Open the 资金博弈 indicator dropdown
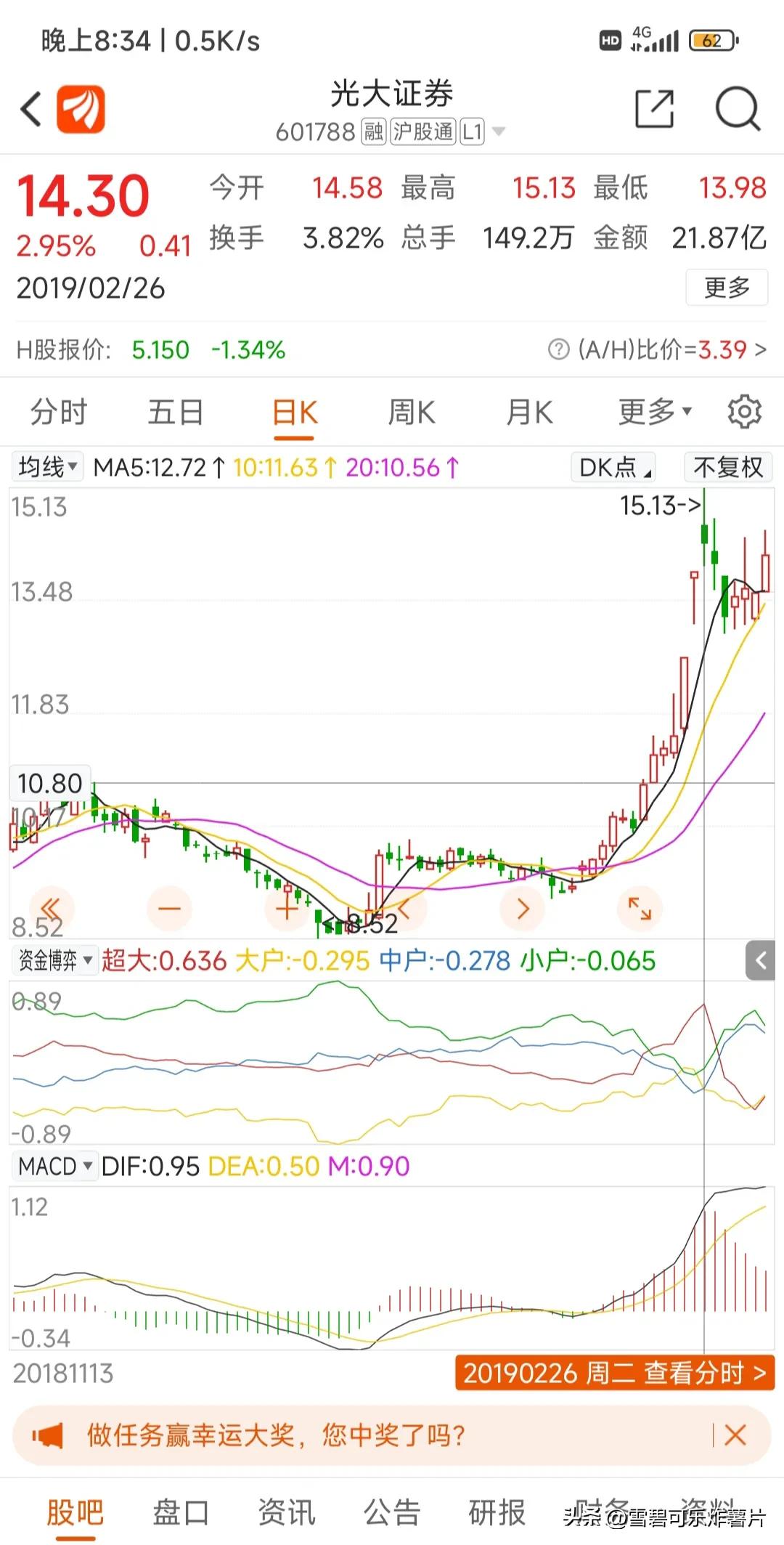This screenshot has height=1545, width=784. [54, 960]
